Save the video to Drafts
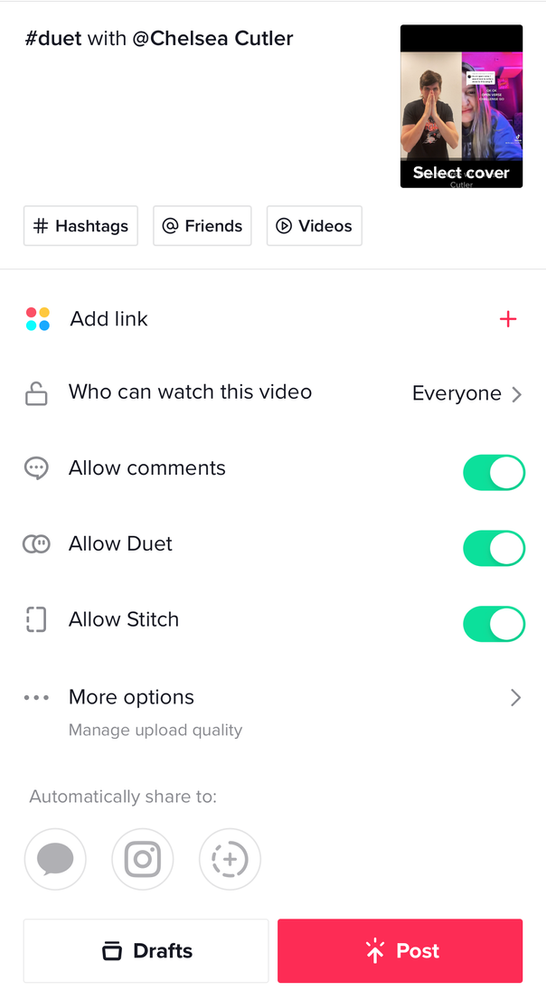Screen dimensions: 546x1000 click(x=146, y=951)
